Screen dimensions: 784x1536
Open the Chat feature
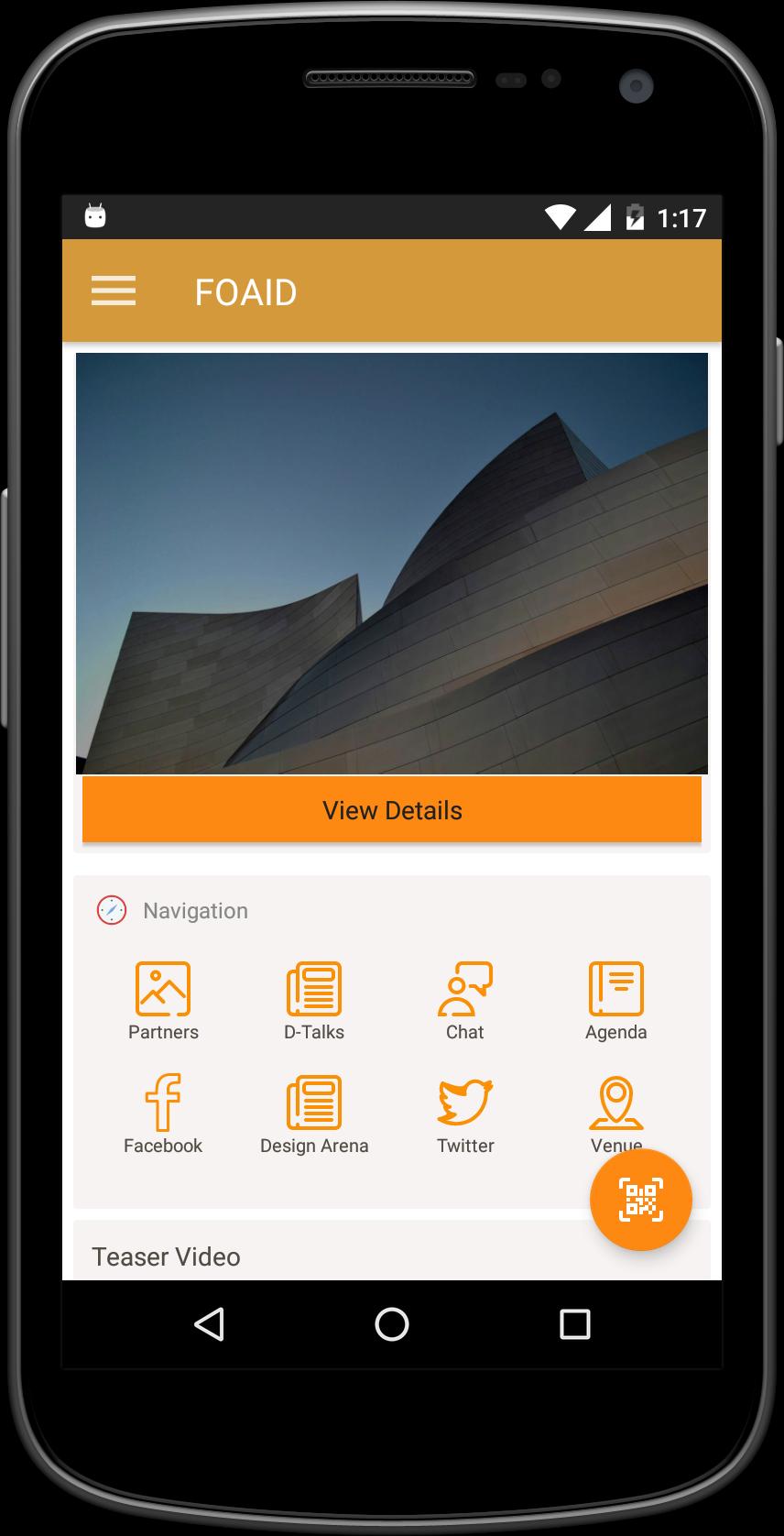(x=465, y=1001)
